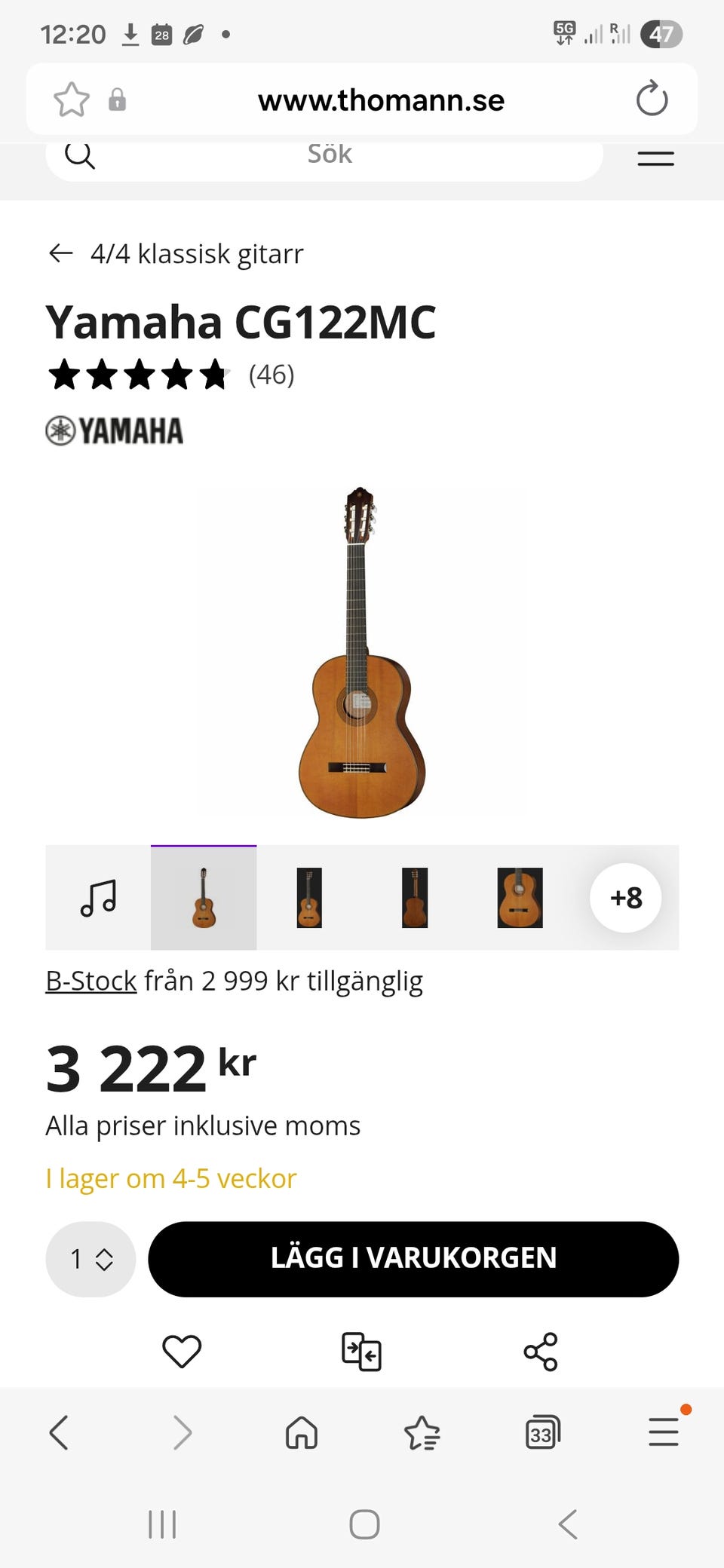Change the quantity selector

tap(91, 1259)
